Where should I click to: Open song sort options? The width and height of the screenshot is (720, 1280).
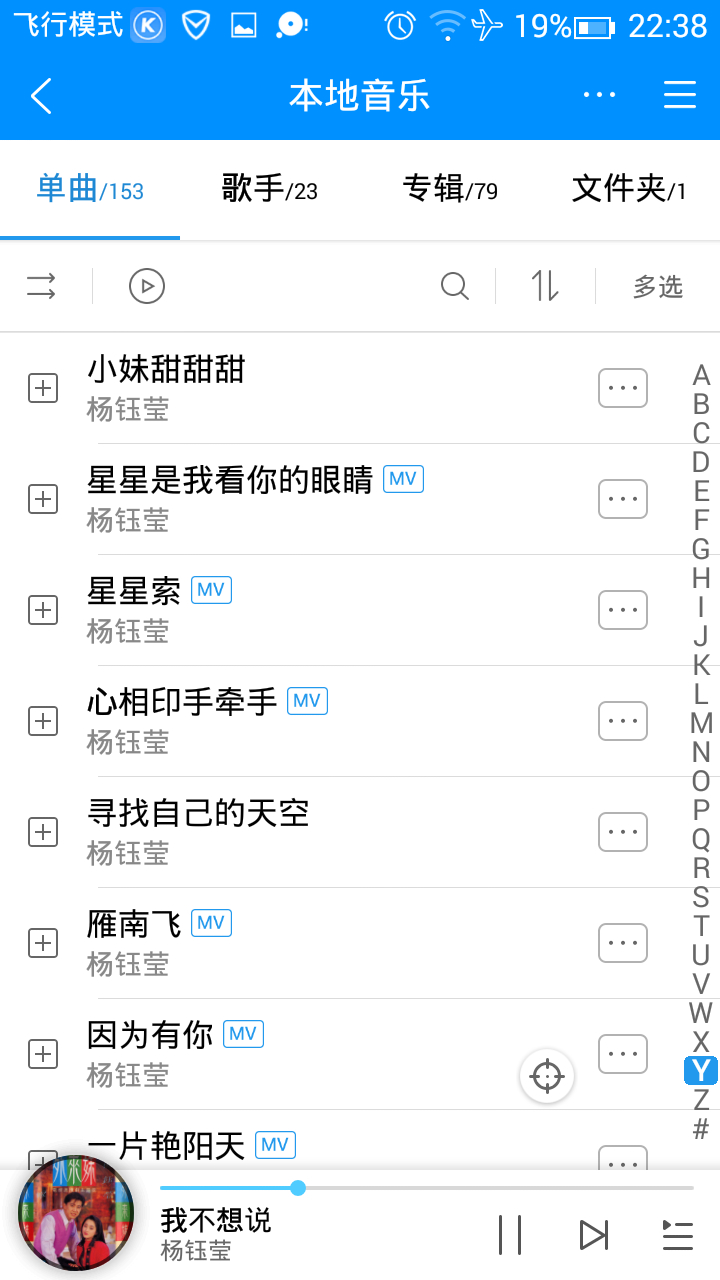tap(545, 288)
